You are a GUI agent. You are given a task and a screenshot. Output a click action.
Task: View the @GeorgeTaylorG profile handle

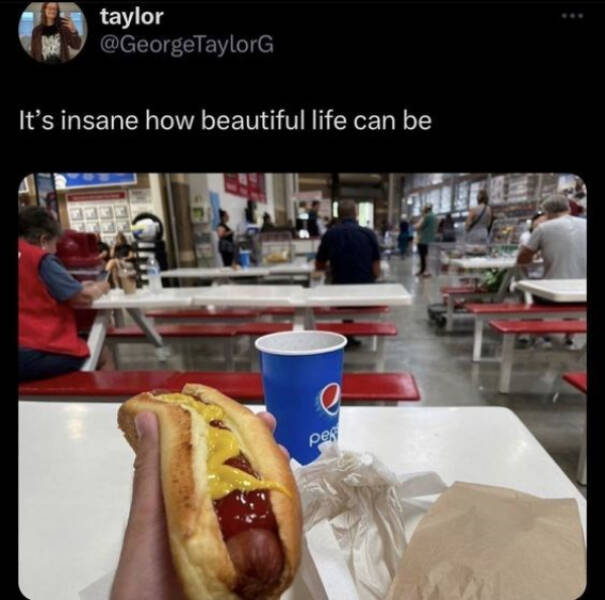coord(187,45)
